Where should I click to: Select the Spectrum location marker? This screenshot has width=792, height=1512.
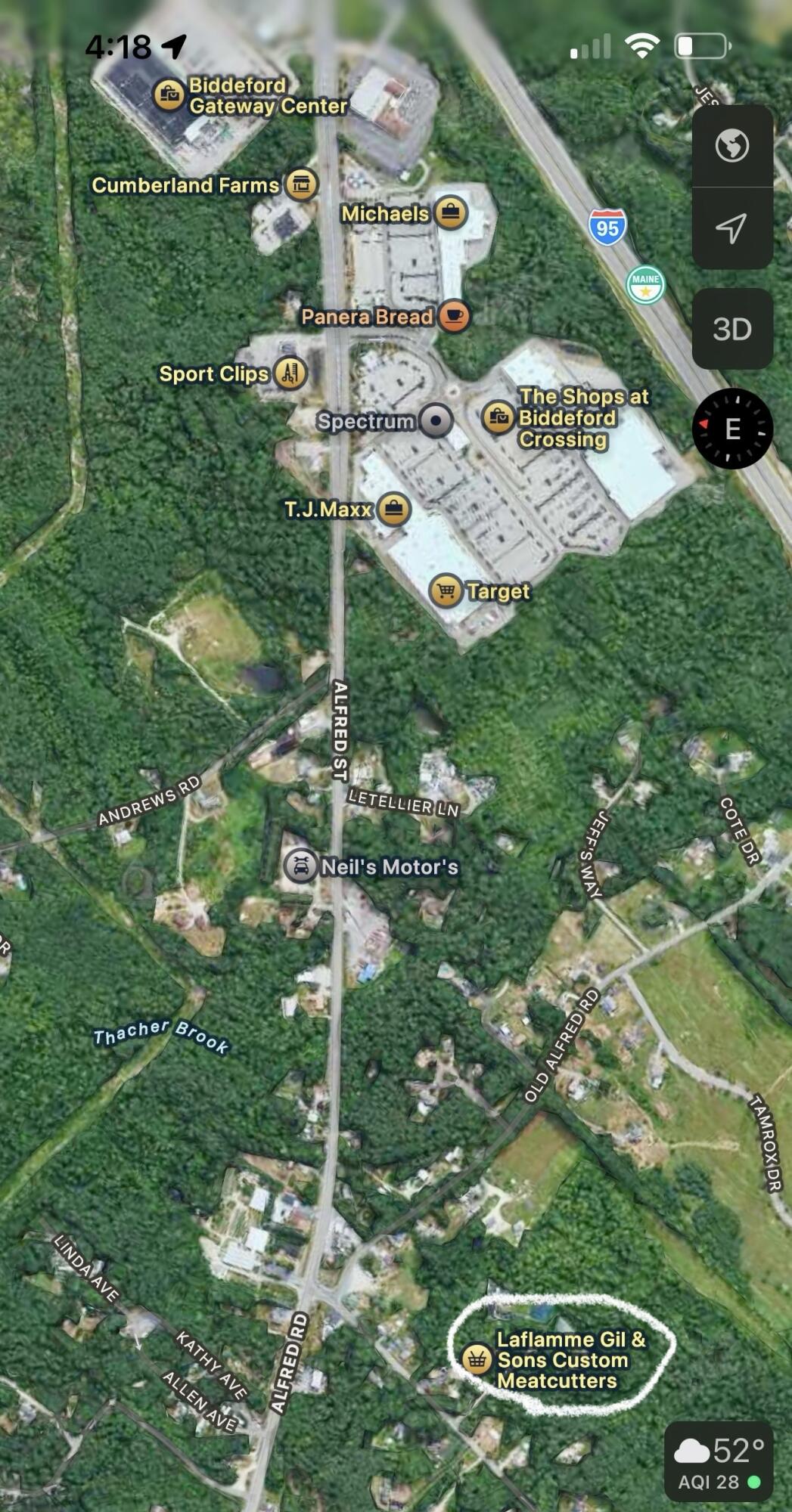435,421
